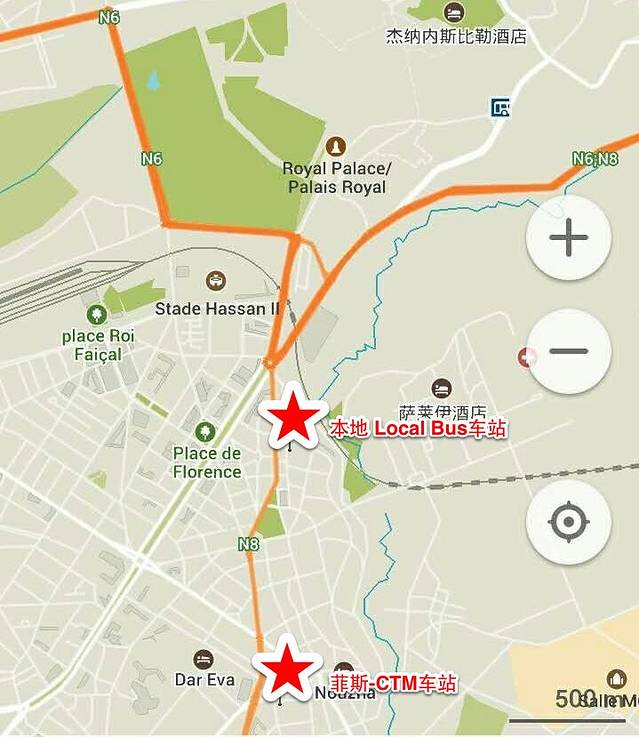
Task: Select the Royal Palace map marker
Action: 336,146
